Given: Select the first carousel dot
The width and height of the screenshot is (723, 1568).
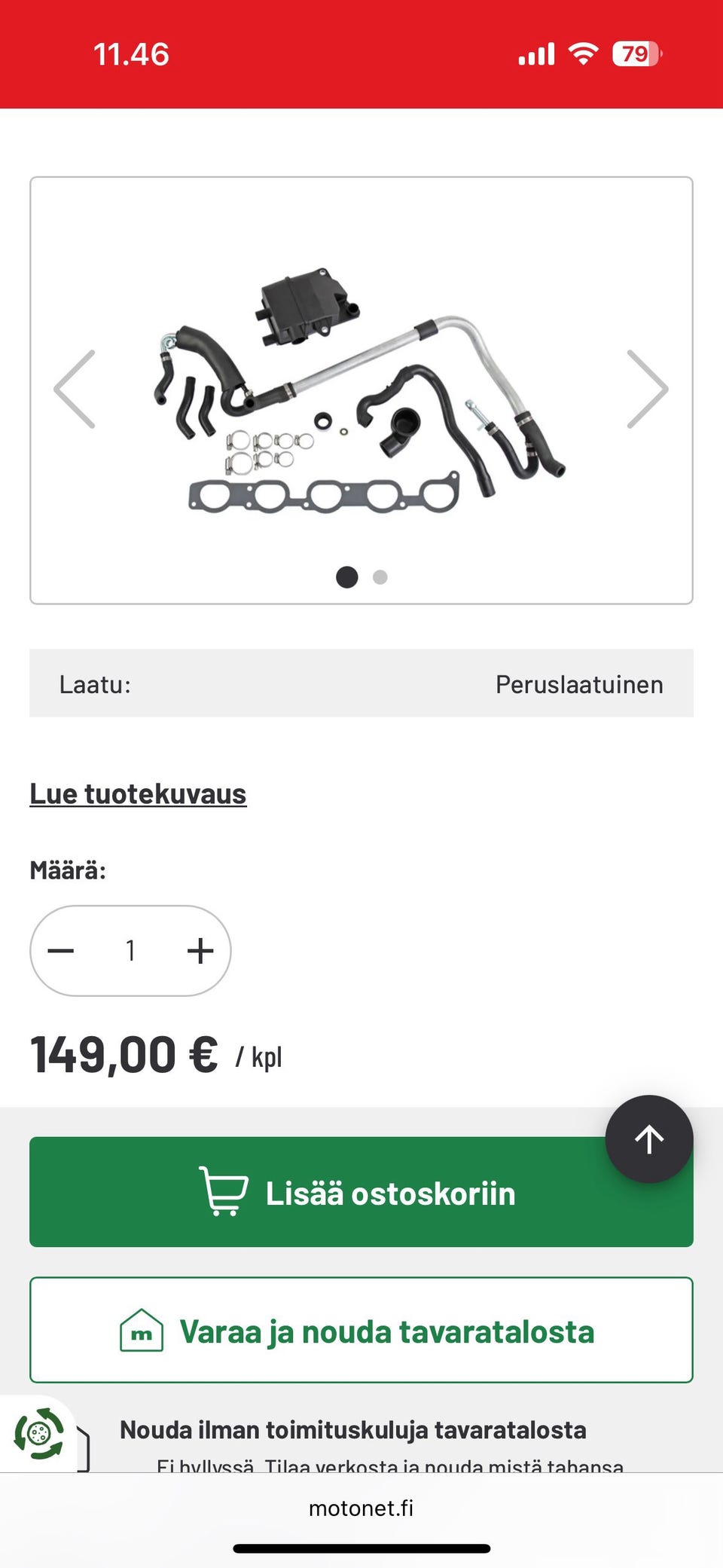Looking at the screenshot, I should pos(347,577).
